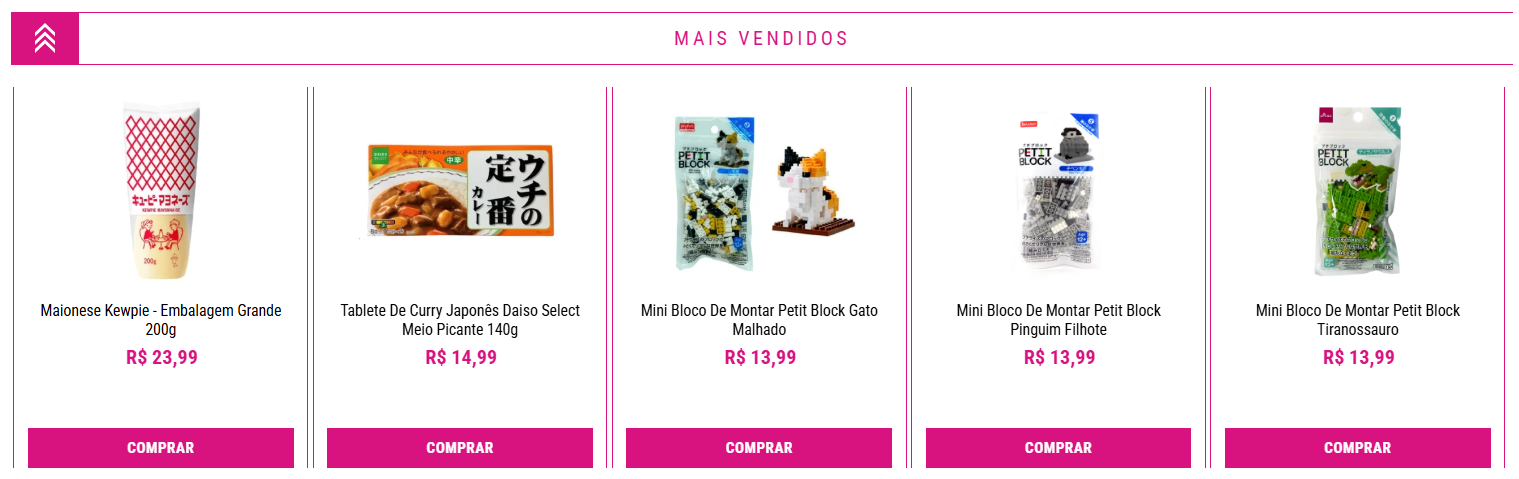Open the Petit Block Pinguim Filhote image
This screenshot has height=479, width=1519.
coord(1058,191)
